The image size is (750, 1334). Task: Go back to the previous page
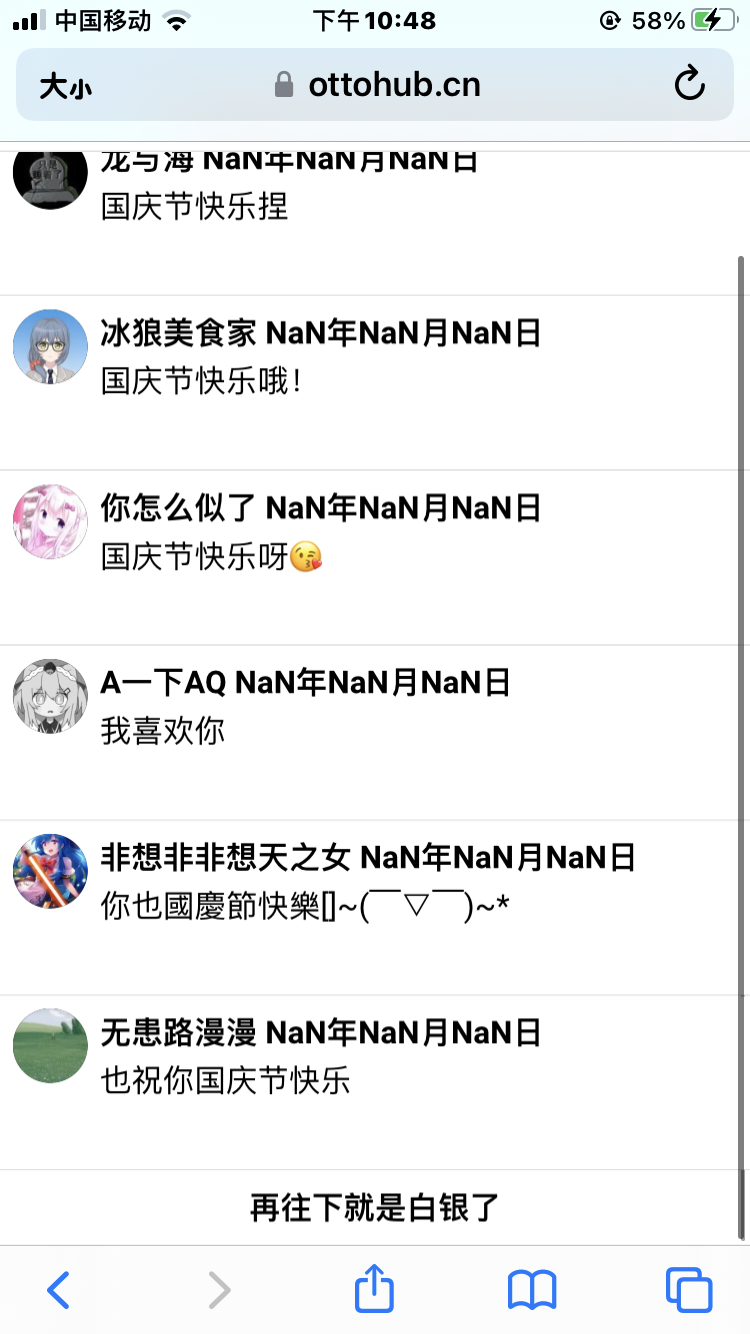59,1289
